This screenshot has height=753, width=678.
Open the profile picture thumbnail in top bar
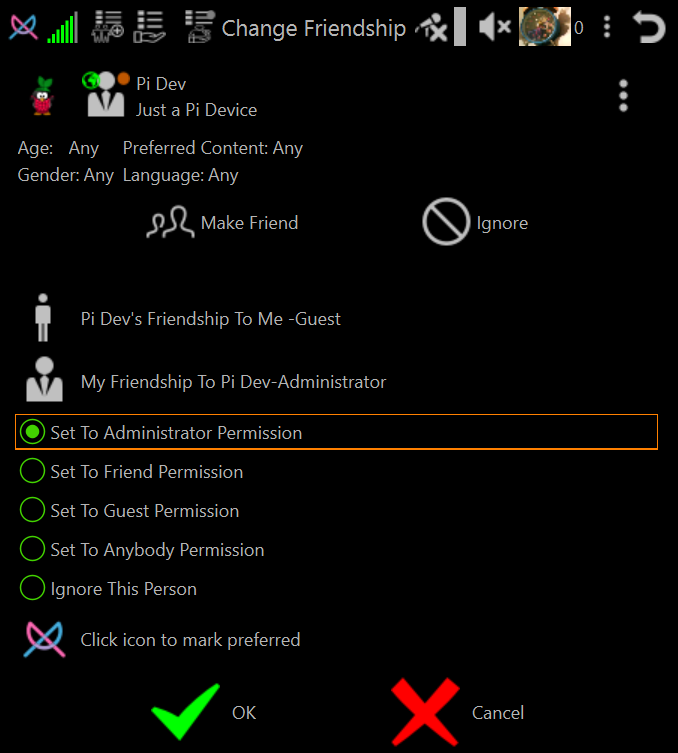(544, 27)
